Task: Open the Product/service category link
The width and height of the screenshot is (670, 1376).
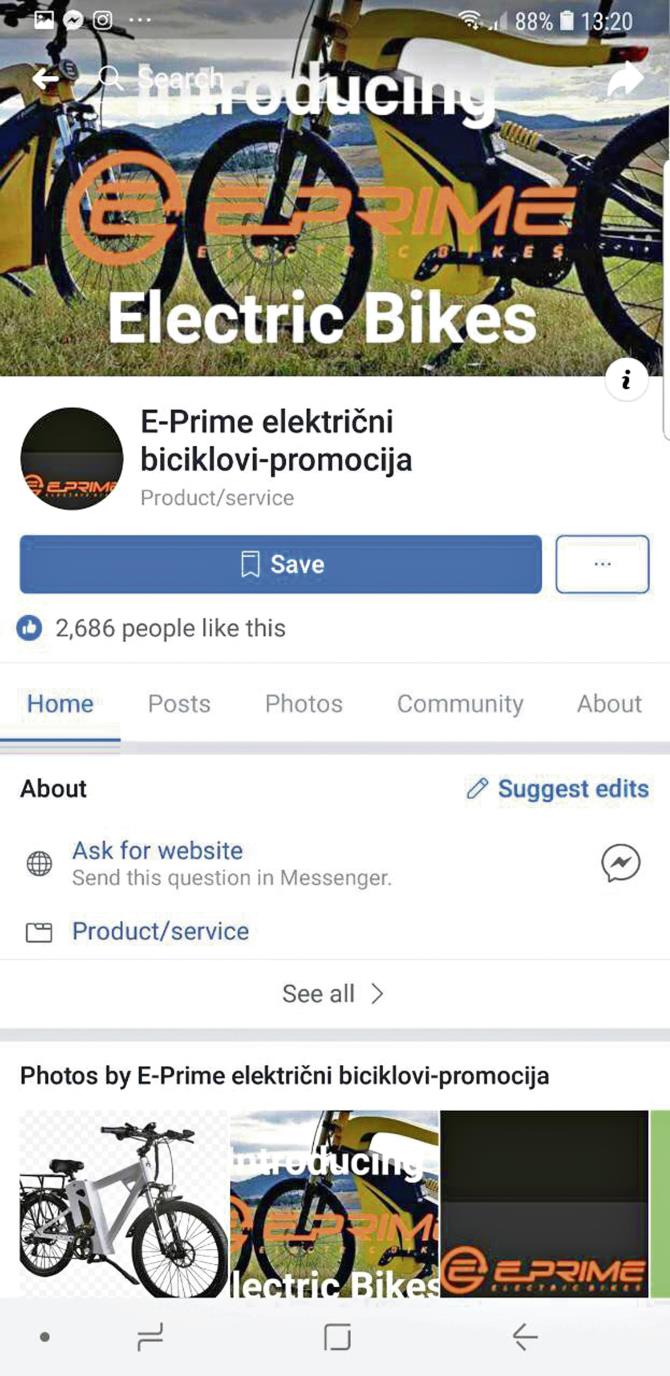Action: coord(160,931)
